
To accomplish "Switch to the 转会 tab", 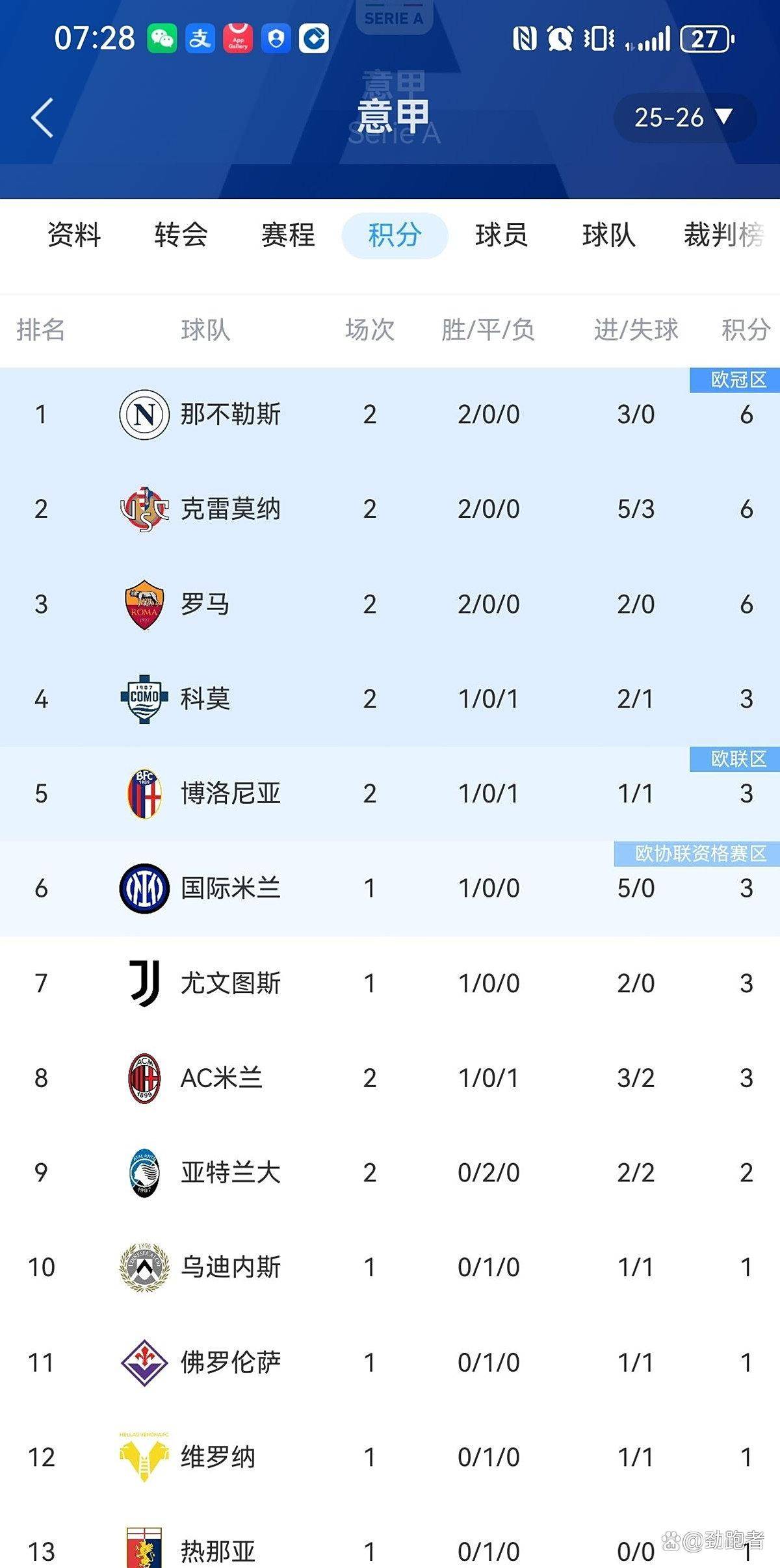I will pos(181,235).
